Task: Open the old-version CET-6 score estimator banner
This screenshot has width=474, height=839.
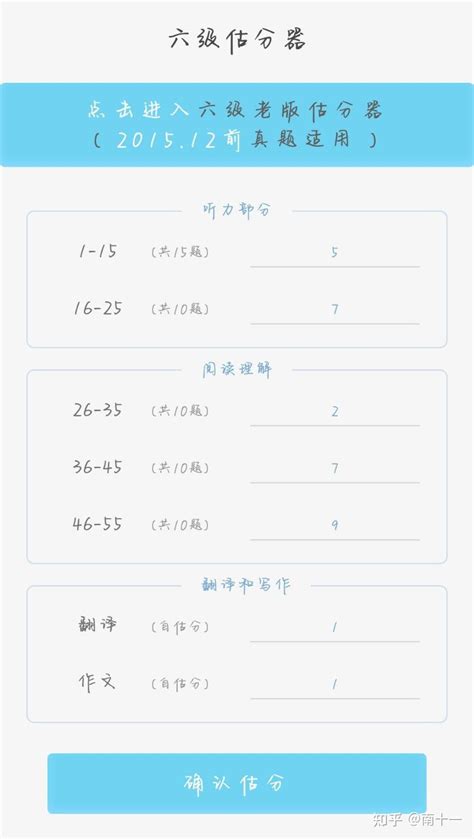Action: click(237, 125)
